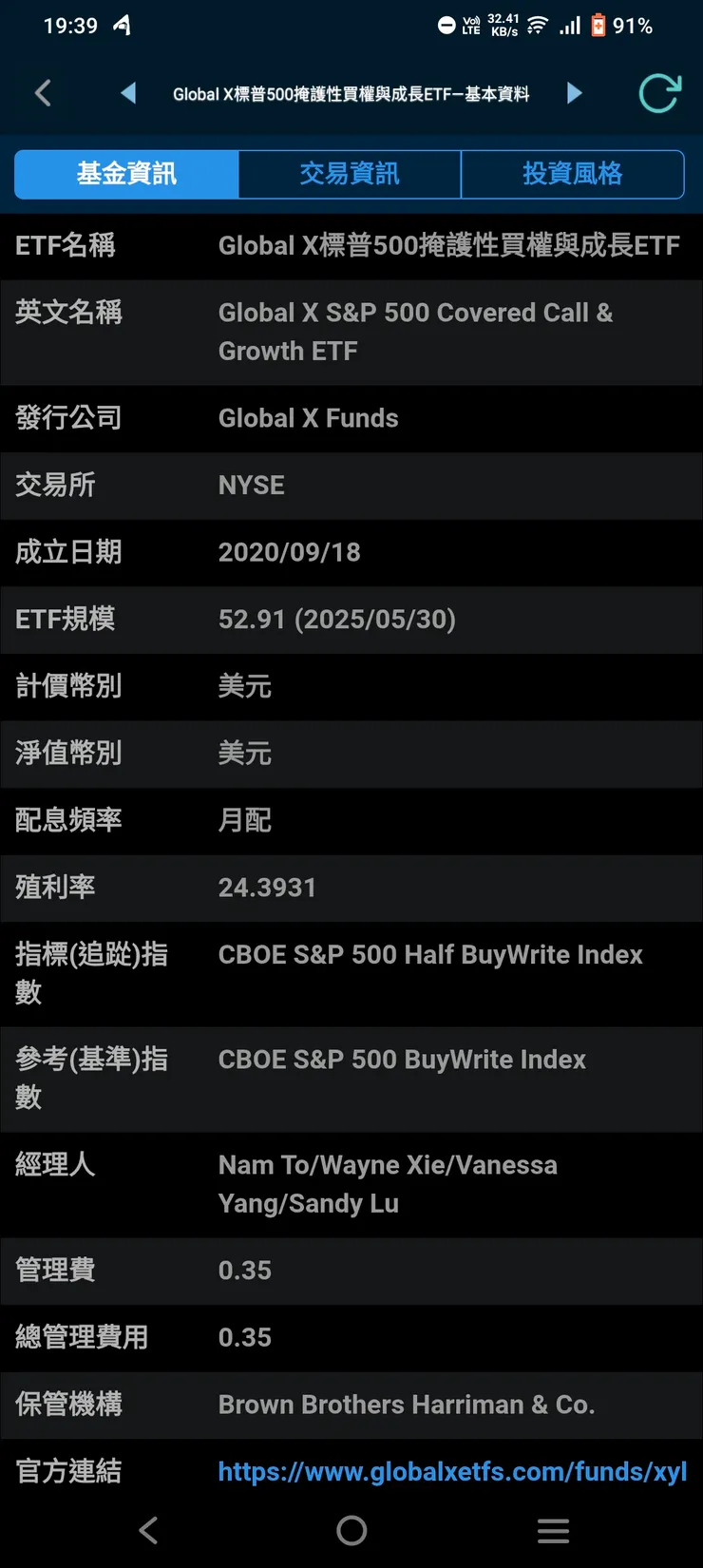The height and width of the screenshot is (1568, 703).
Task: Switch to the 投資風格 tab
Action: tap(572, 174)
